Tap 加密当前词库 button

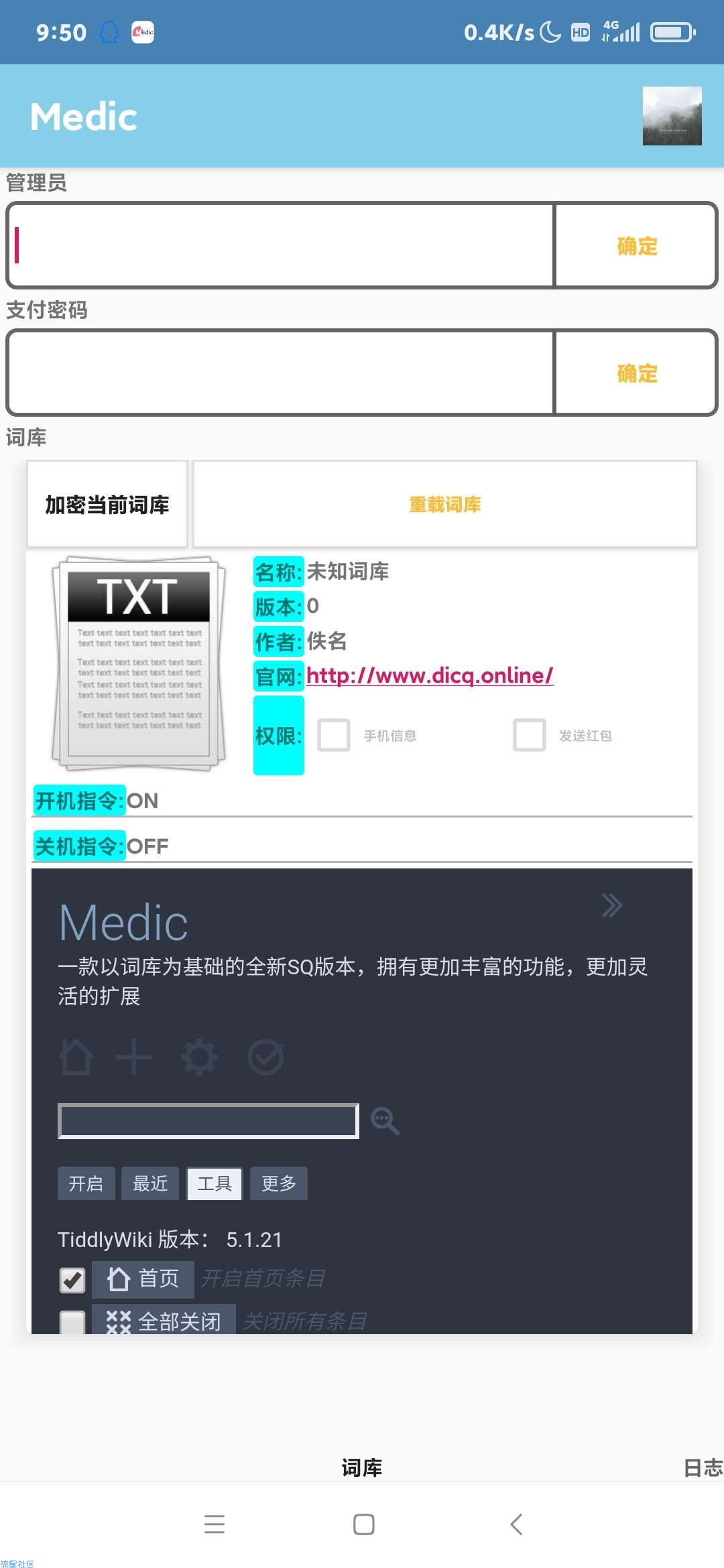pos(107,505)
